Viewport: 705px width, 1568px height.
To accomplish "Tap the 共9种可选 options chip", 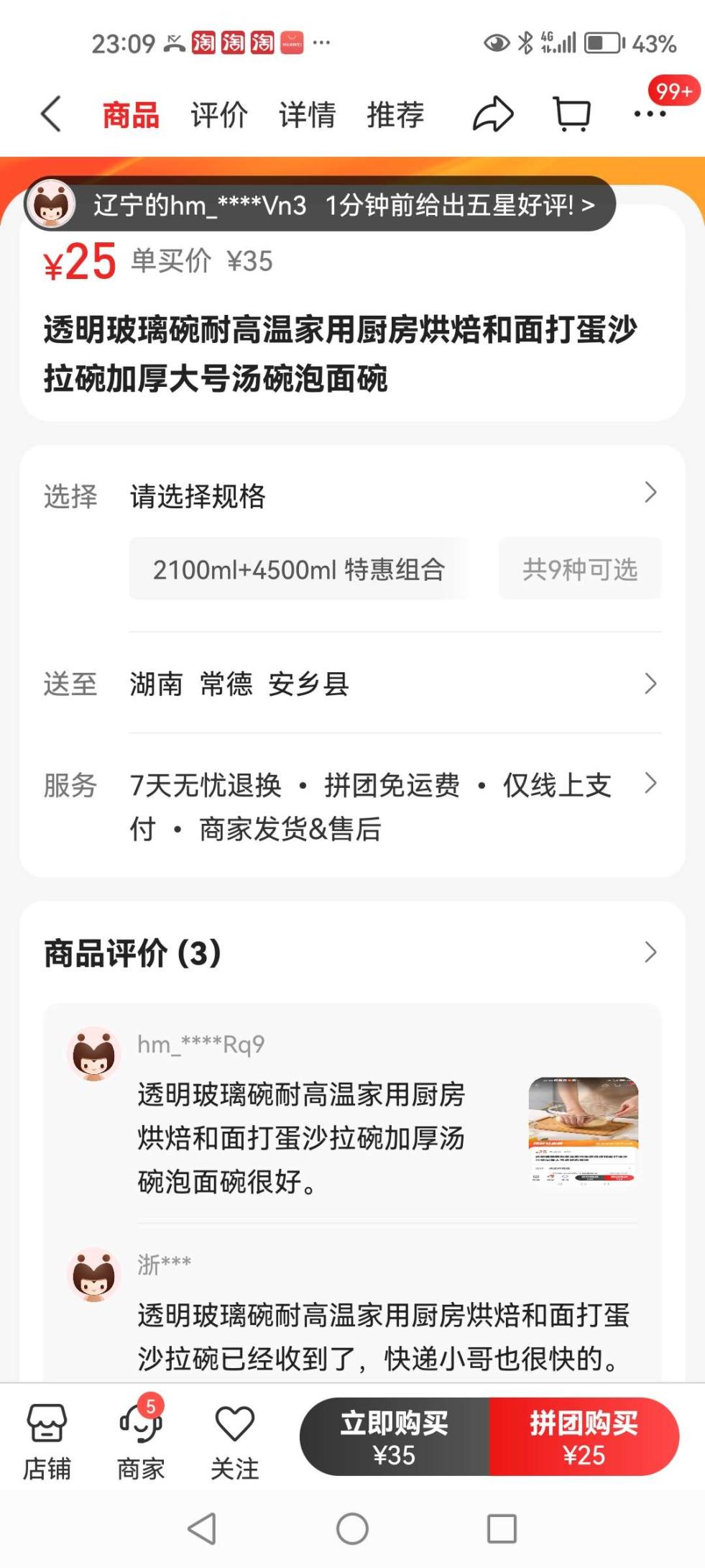I will (580, 569).
